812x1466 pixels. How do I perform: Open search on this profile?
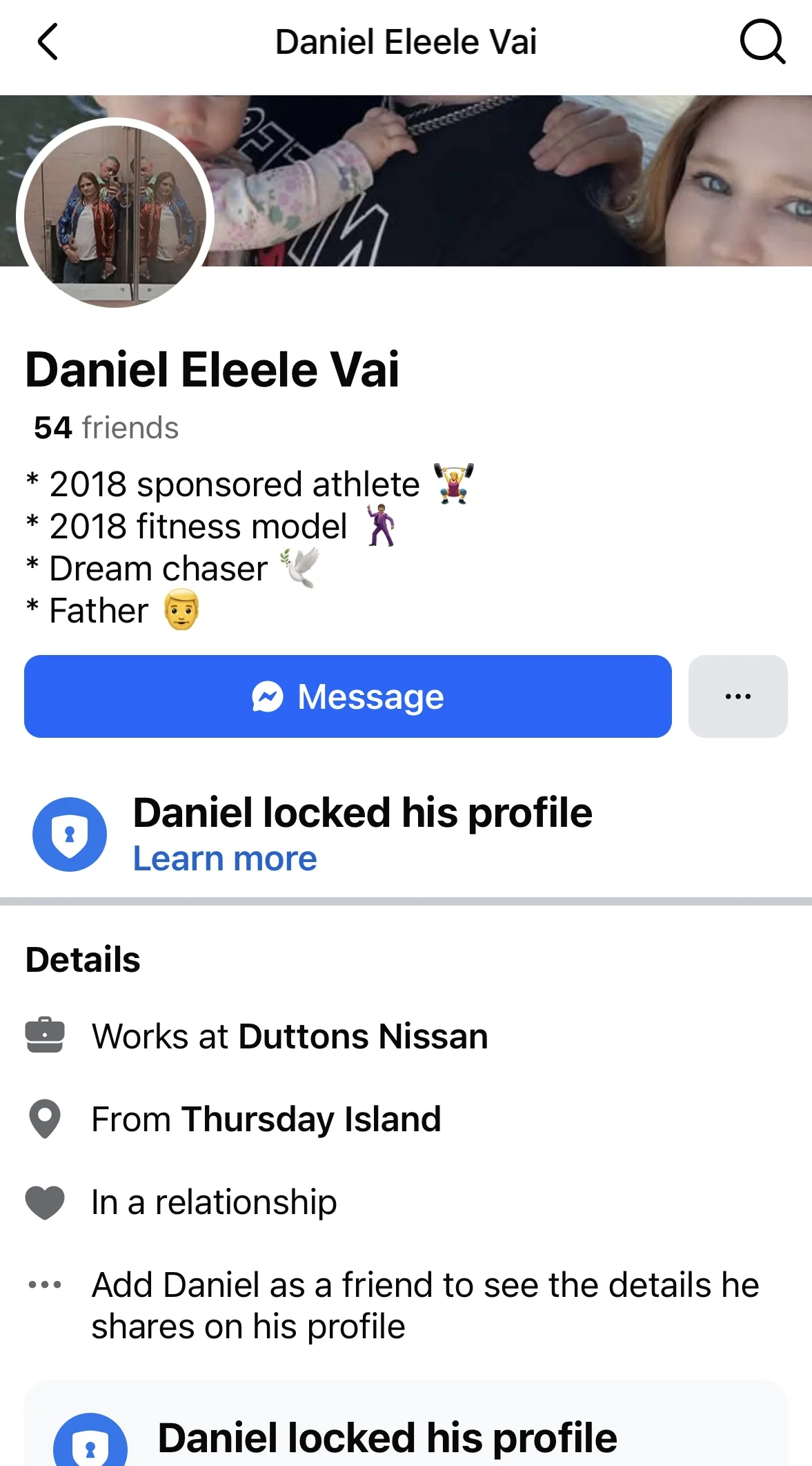click(x=762, y=42)
